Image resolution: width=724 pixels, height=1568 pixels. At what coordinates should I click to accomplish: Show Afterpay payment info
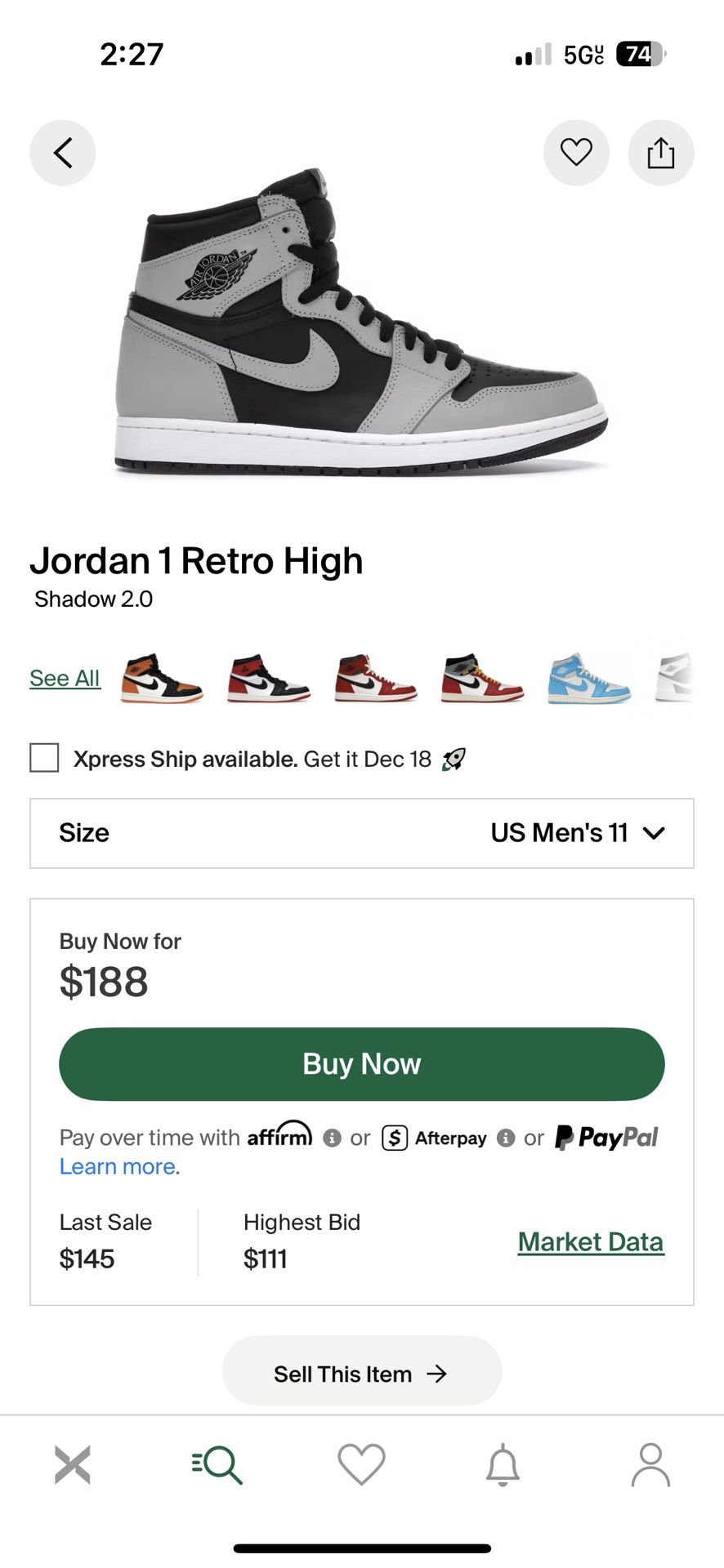(x=506, y=1138)
